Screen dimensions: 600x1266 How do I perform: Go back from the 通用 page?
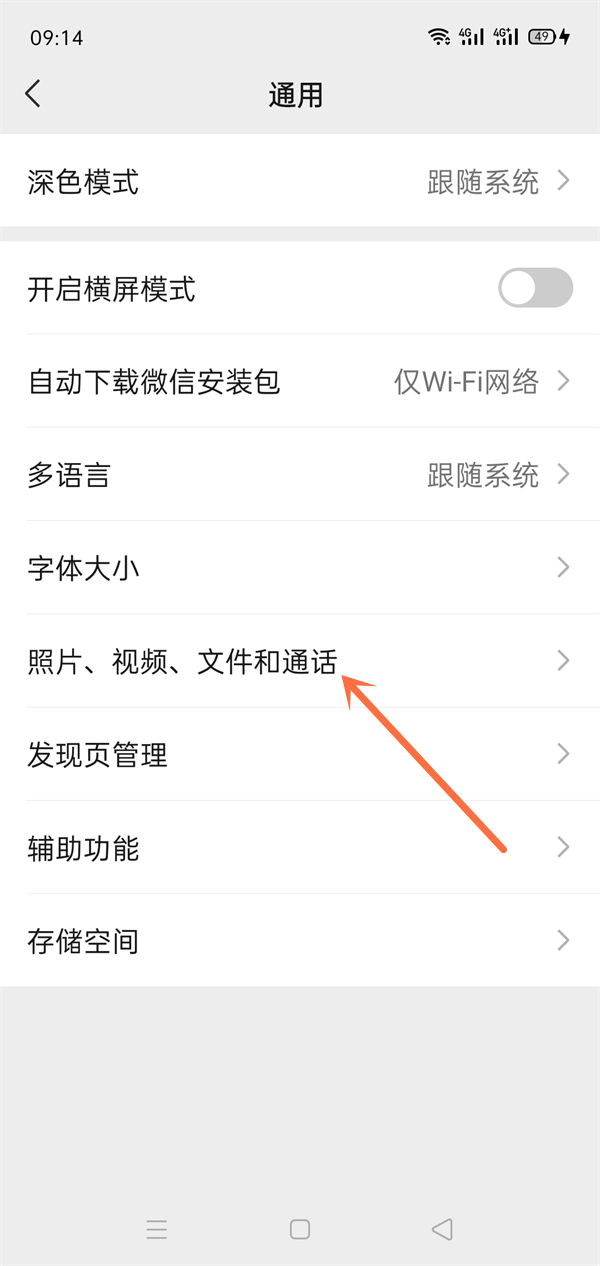point(33,95)
